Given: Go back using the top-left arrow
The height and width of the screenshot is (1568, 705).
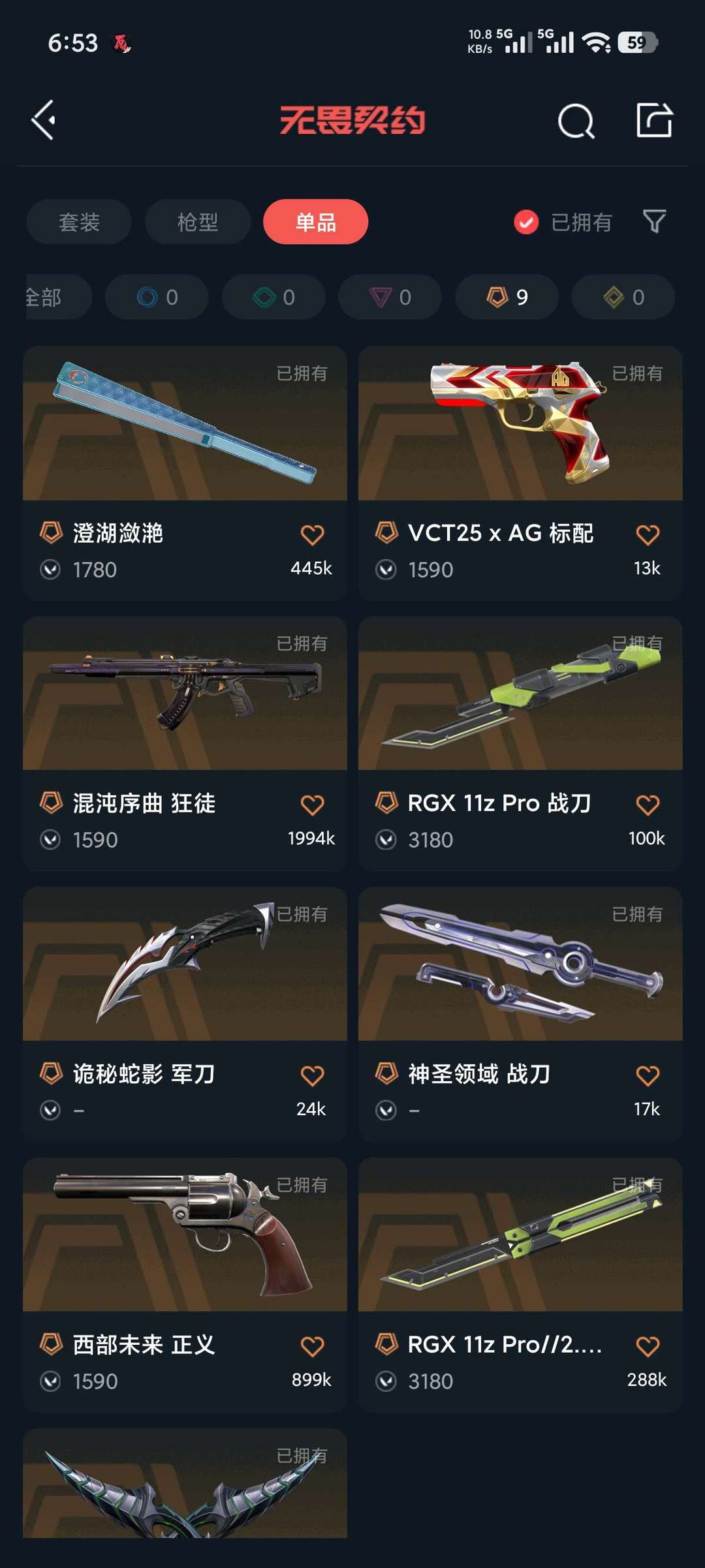Looking at the screenshot, I should (44, 120).
